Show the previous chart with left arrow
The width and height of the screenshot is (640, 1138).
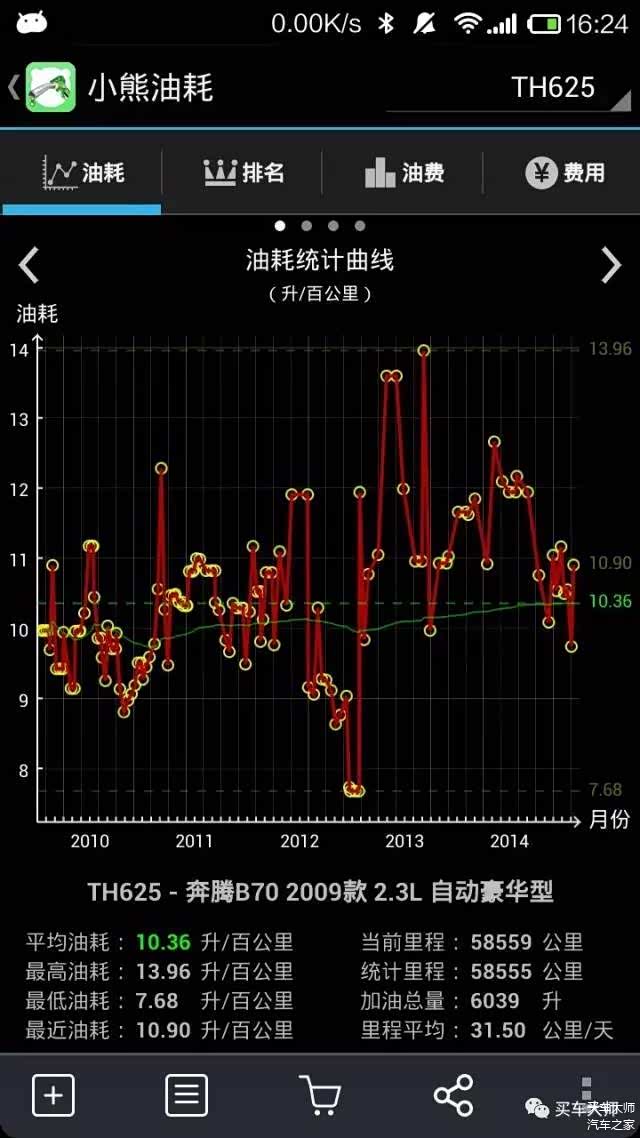point(30,265)
